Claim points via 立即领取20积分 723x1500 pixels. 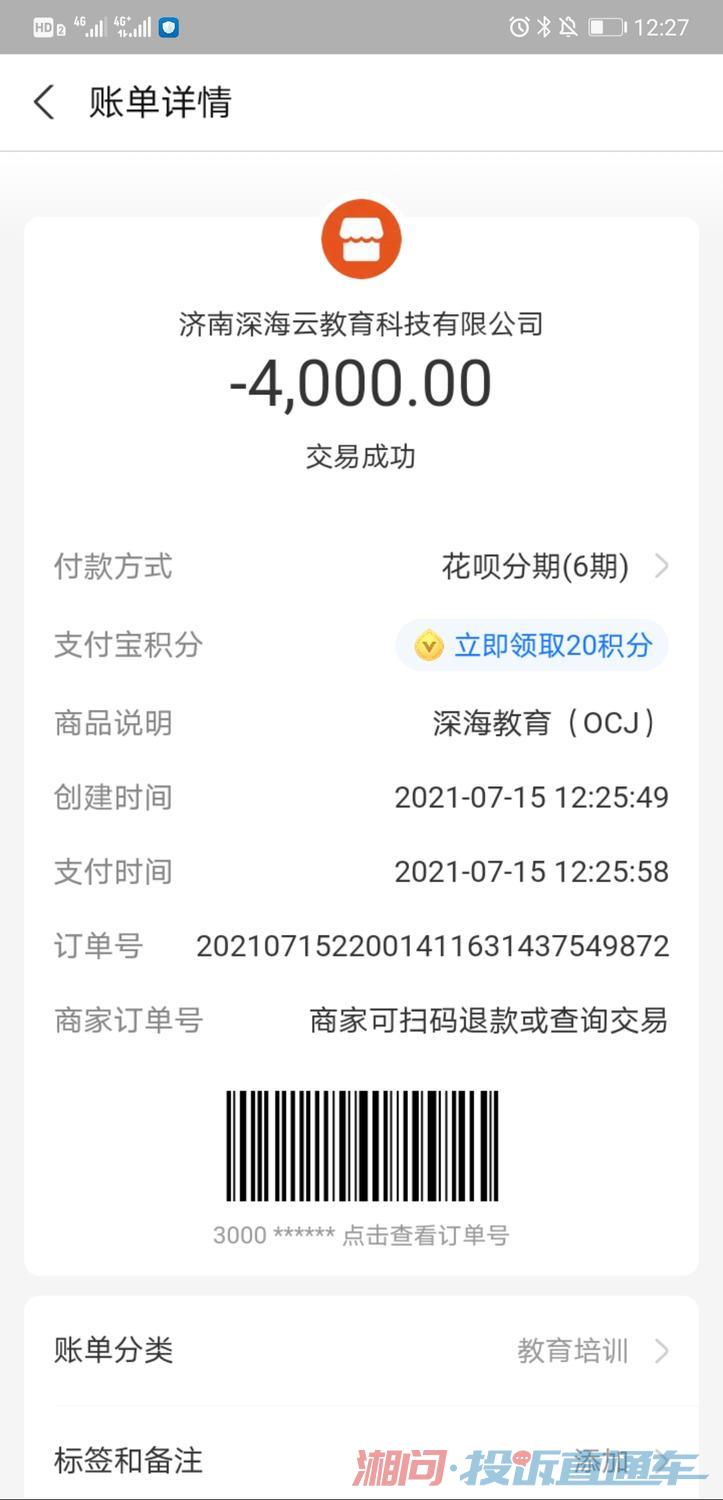pos(533,645)
